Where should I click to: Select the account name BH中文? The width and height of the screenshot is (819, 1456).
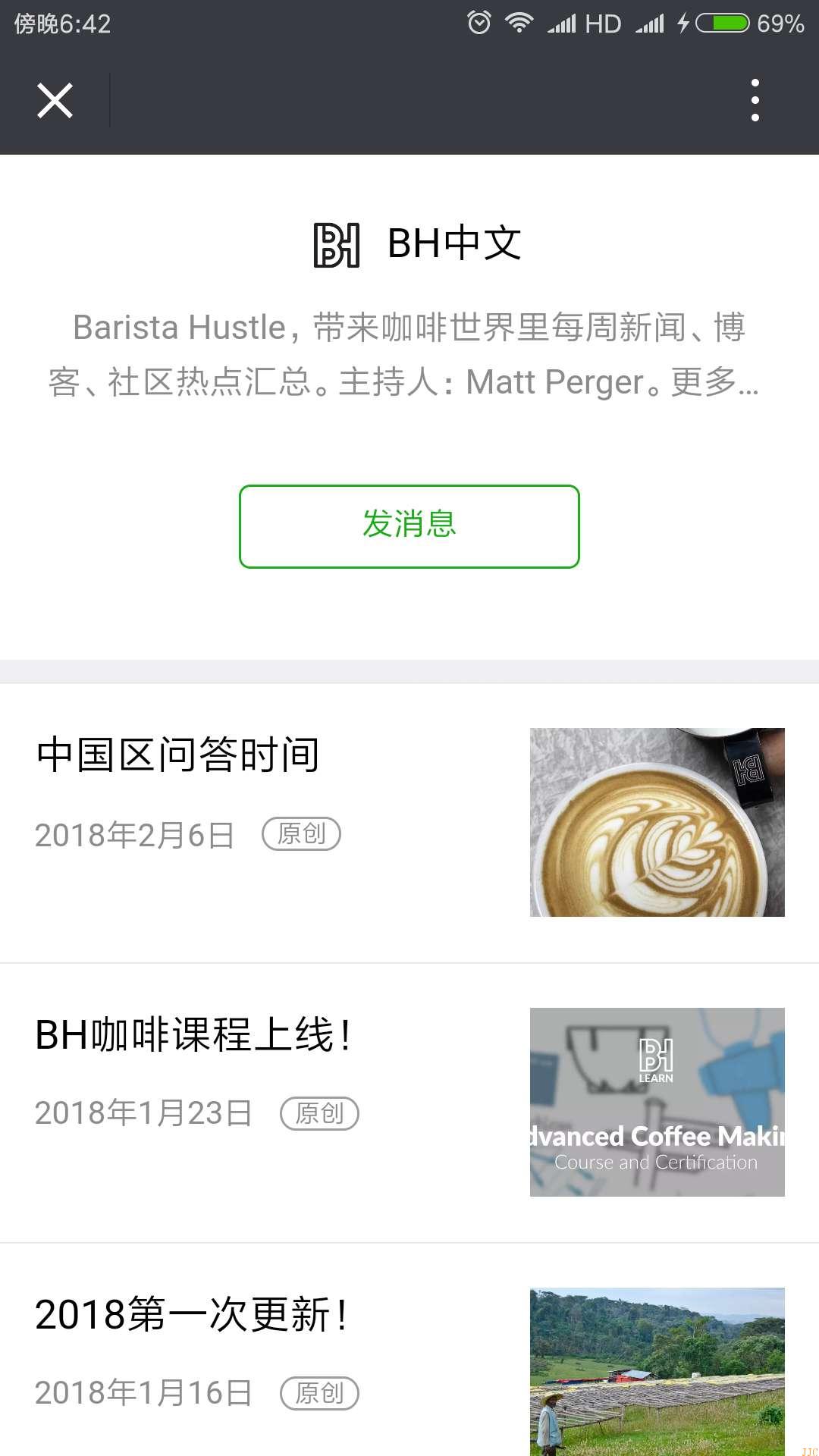[x=455, y=244]
